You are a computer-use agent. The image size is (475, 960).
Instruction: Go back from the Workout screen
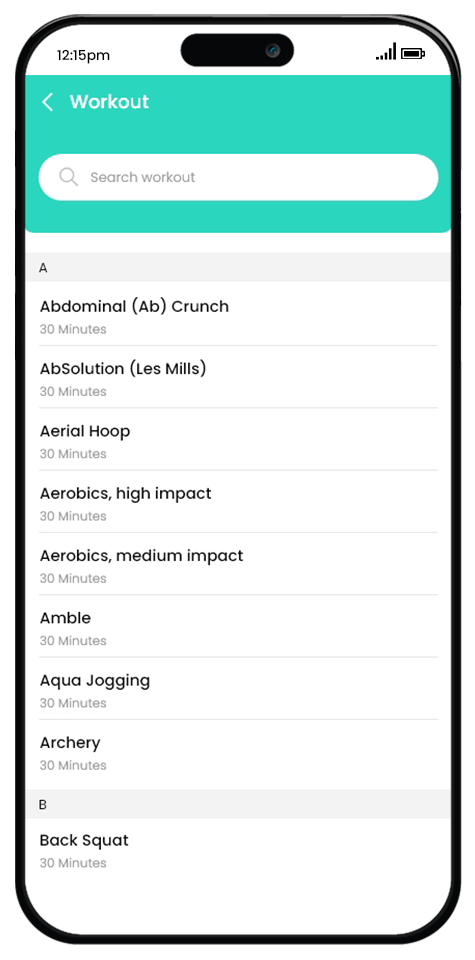pos(48,102)
